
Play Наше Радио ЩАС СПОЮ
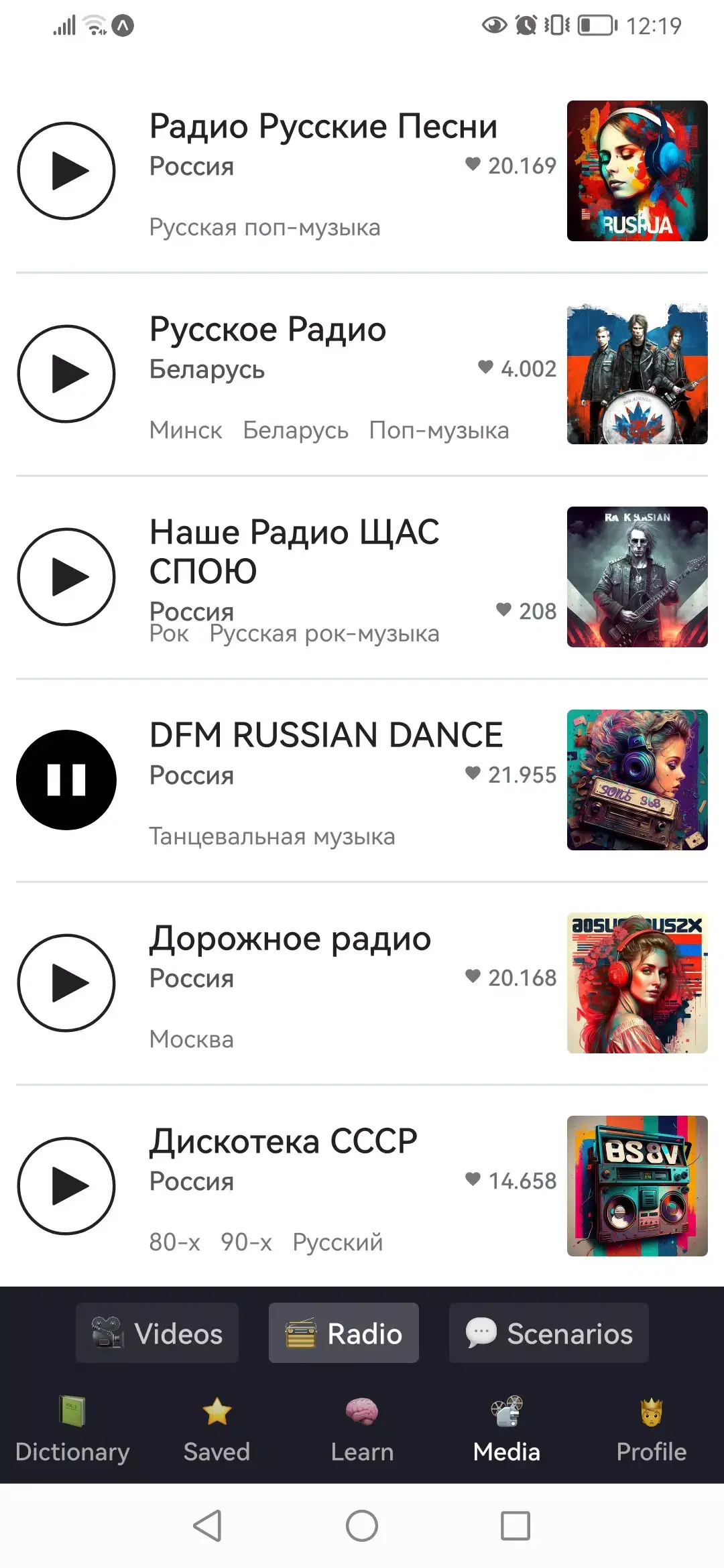click(x=67, y=576)
